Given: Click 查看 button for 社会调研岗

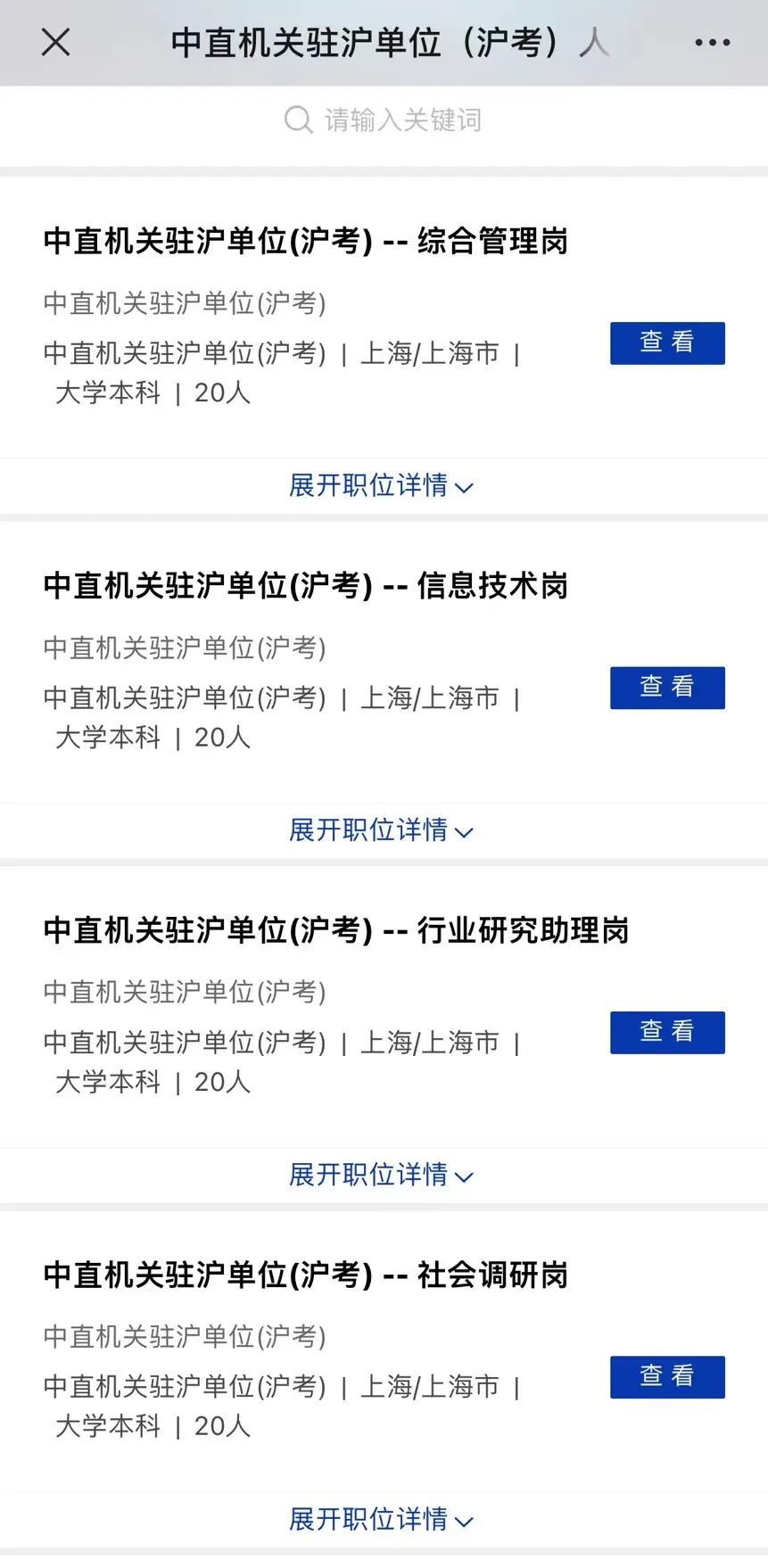Looking at the screenshot, I should tap(666, 1376).
